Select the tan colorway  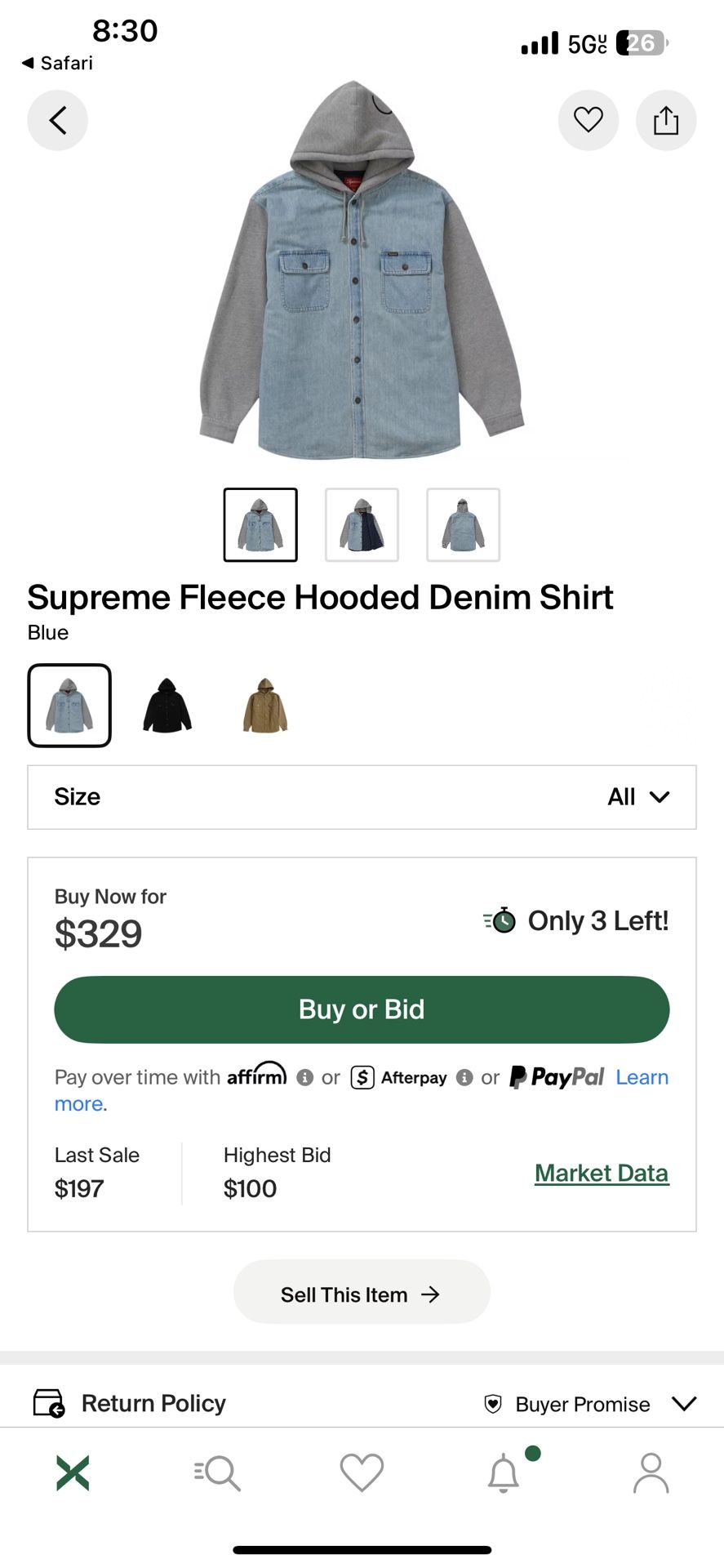coord(265,706)
